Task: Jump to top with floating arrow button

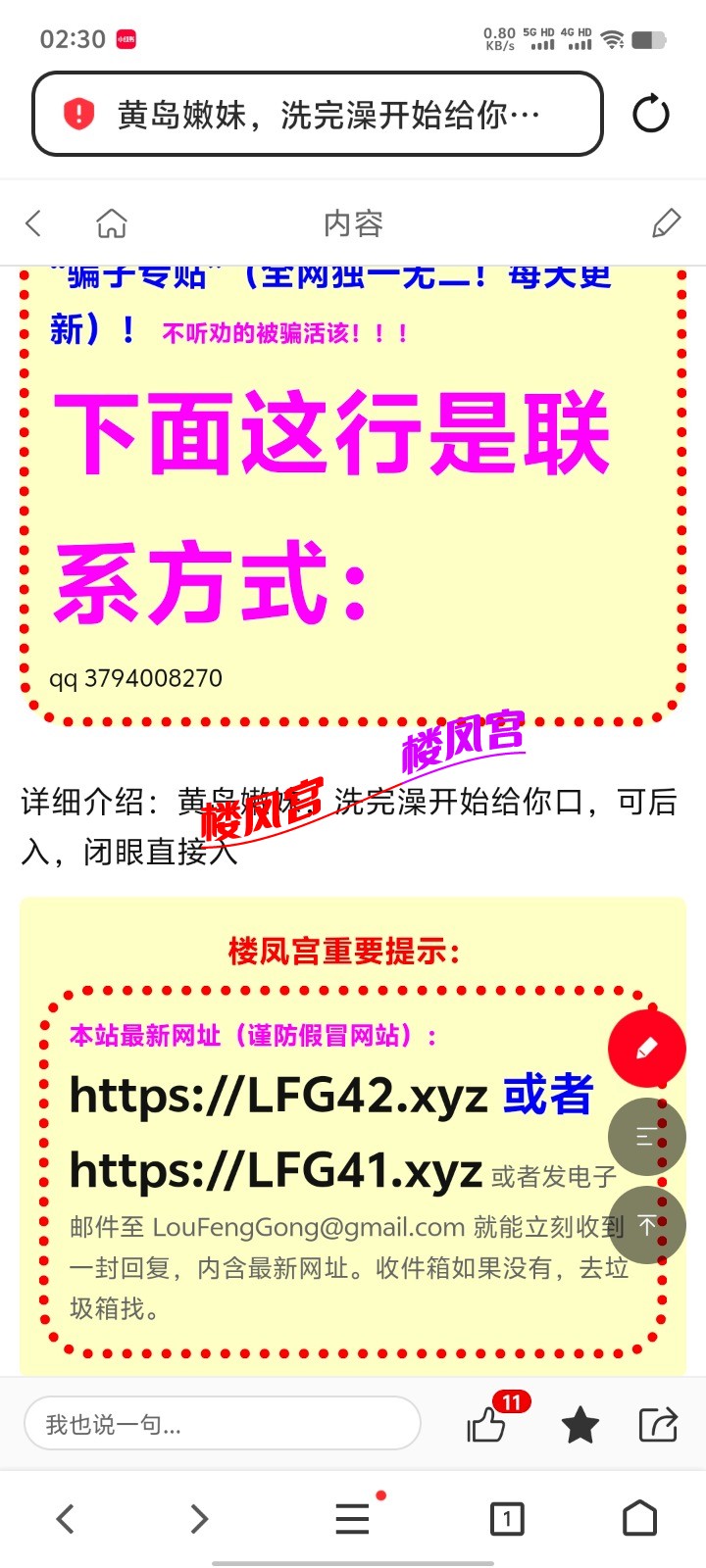Action: pyautogui.click(x=647, y=1224)
